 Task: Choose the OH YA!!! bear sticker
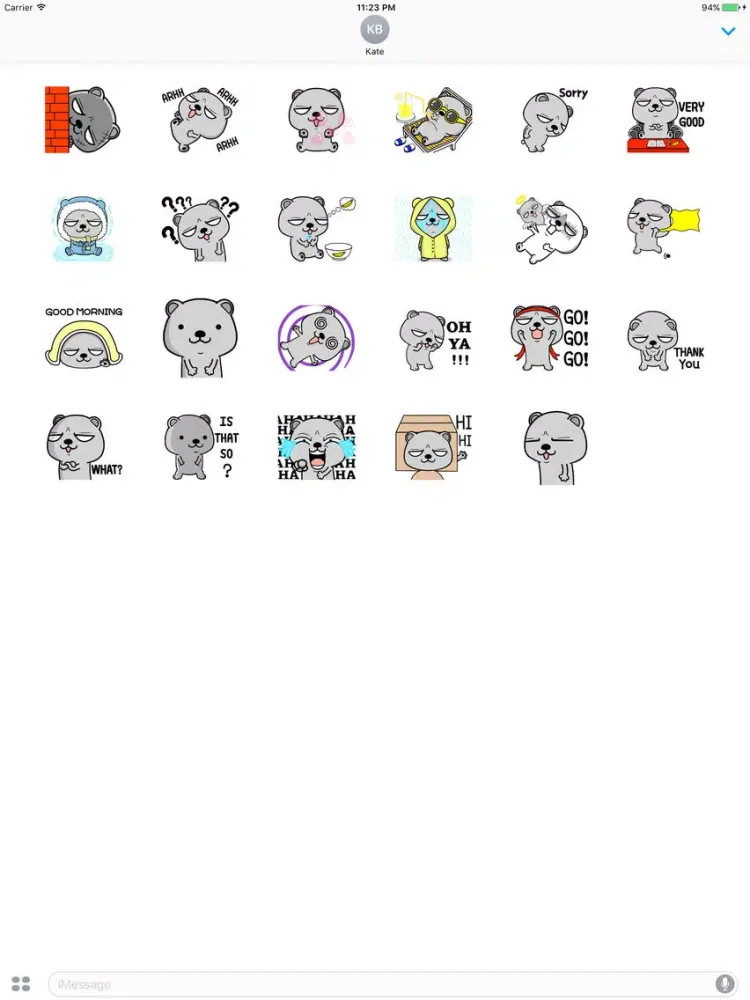pyautogui.click(x=434, y=342)
